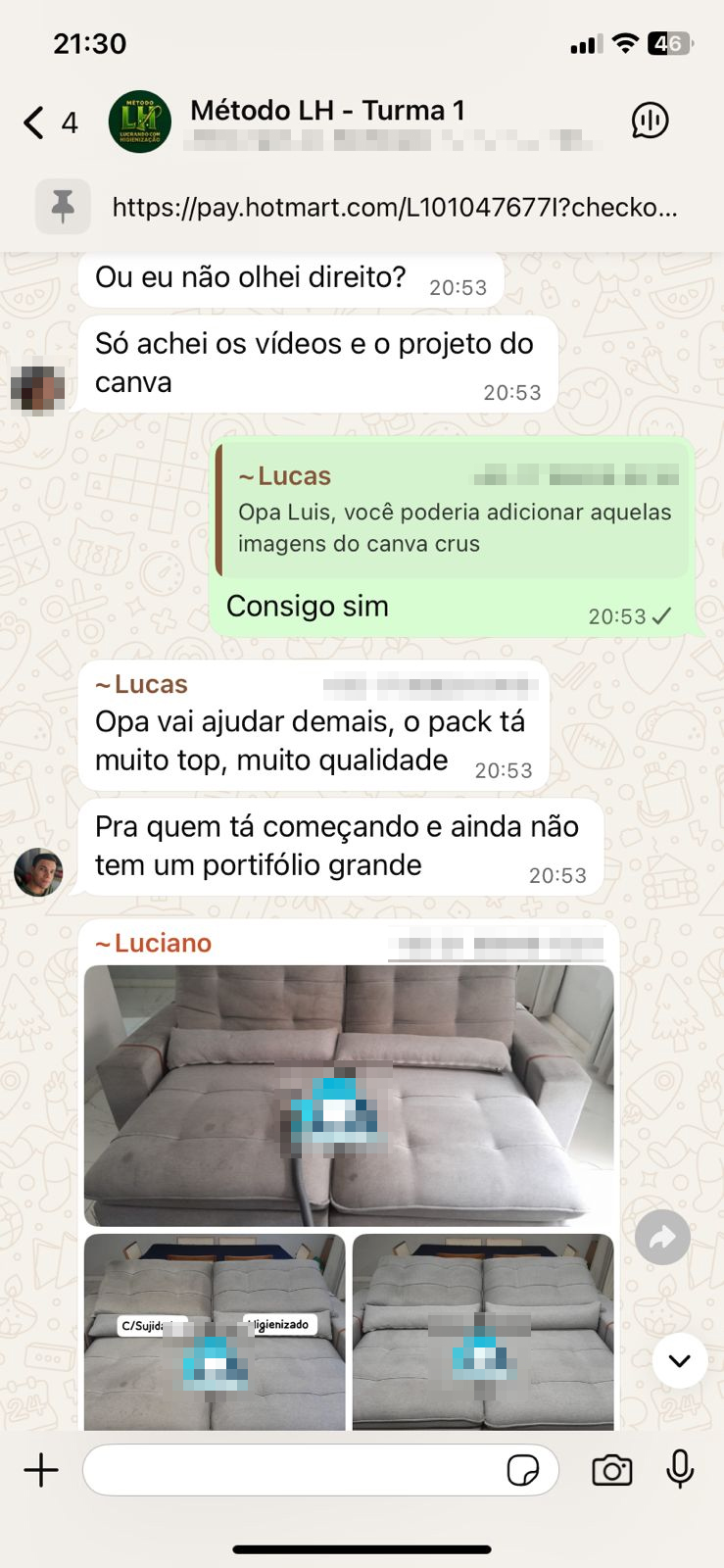
Task: Open Luciano's large sofa photo
Action: (349, 1095)
